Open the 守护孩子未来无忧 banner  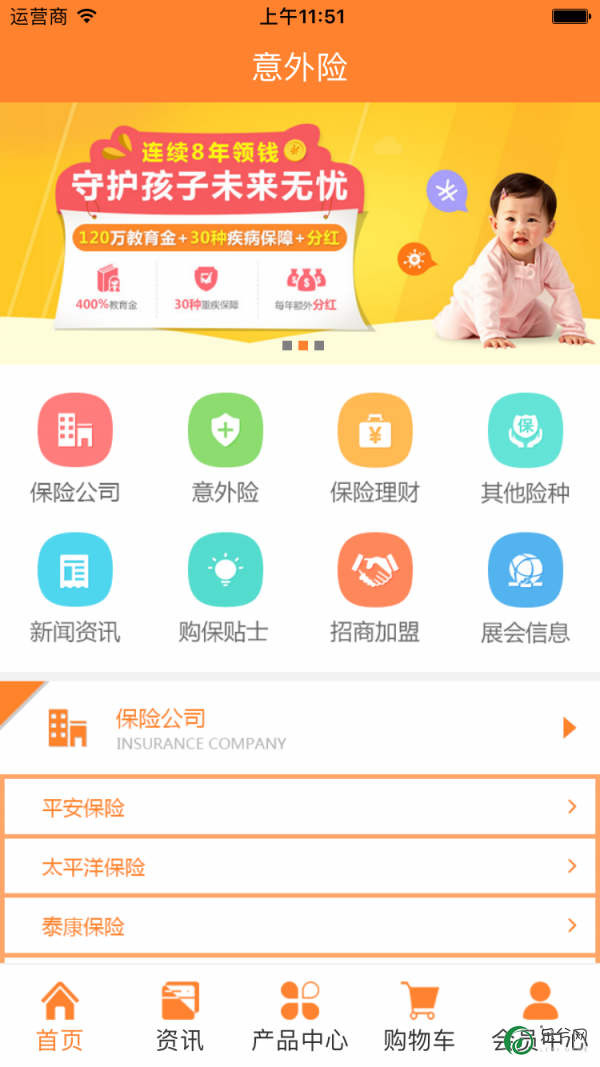300,232
